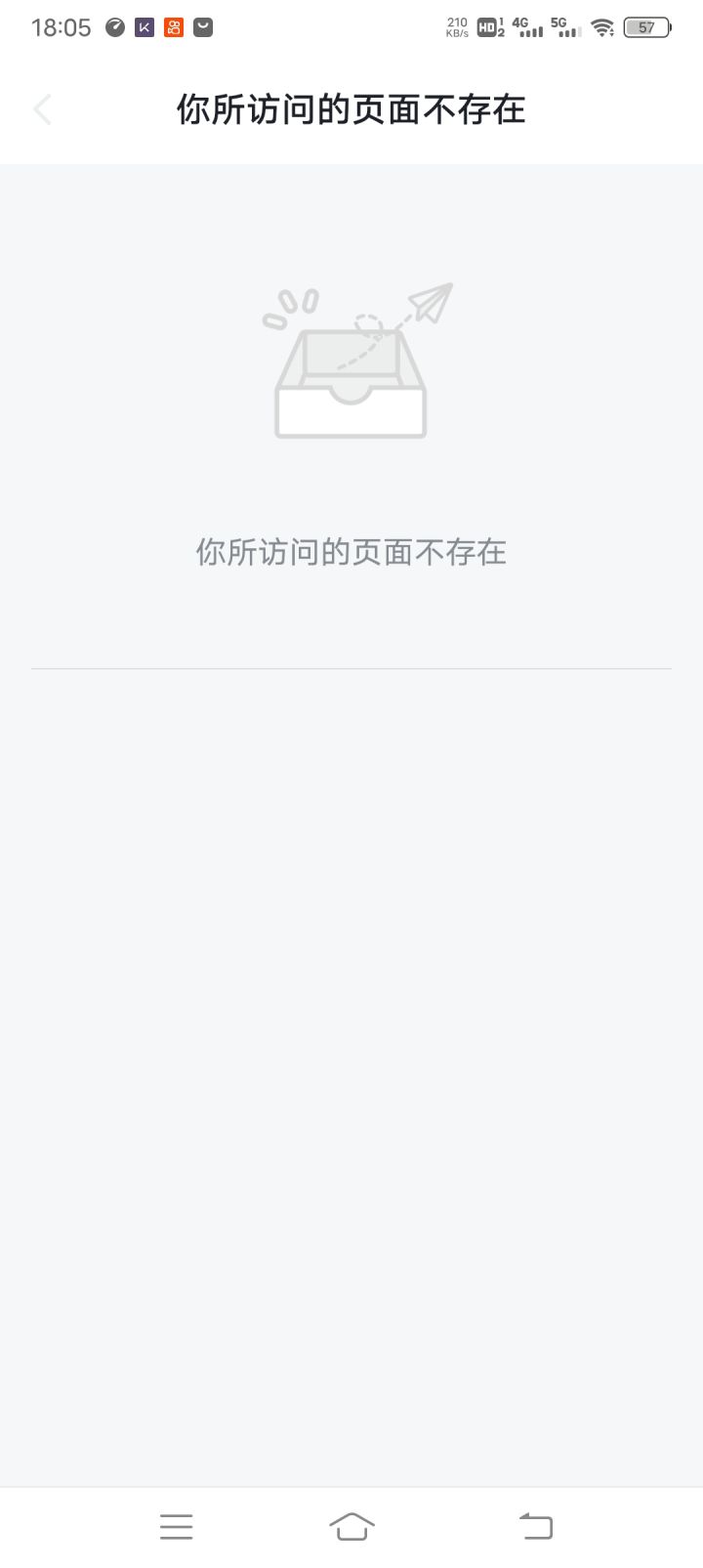Screen dimensions: 703x1568
Task: Tap the gray back arrow at top left
Action: [x=42, y=108]
